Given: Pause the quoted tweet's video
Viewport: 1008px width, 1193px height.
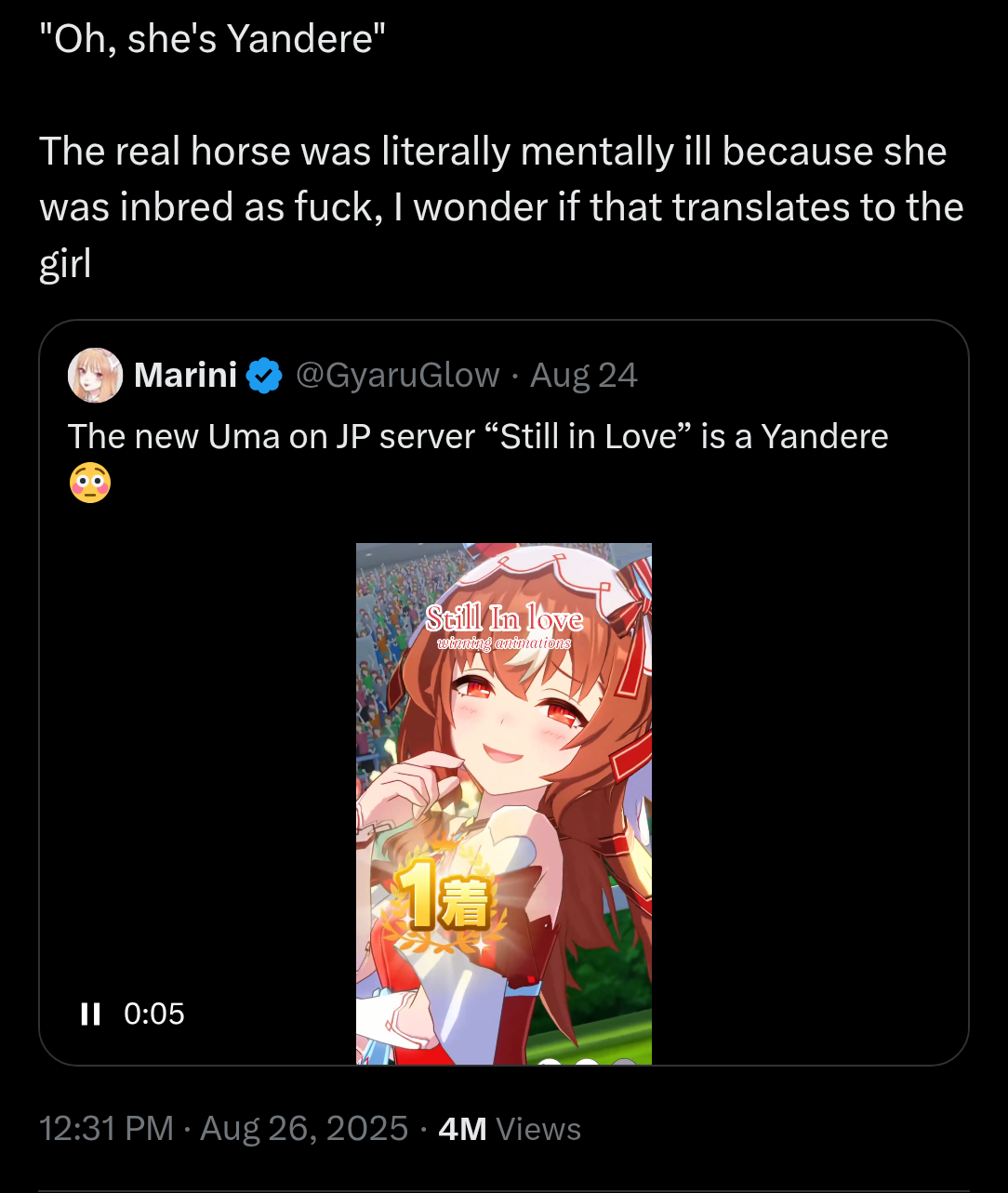Looking at the screenshot, I should pos(90,1014).
